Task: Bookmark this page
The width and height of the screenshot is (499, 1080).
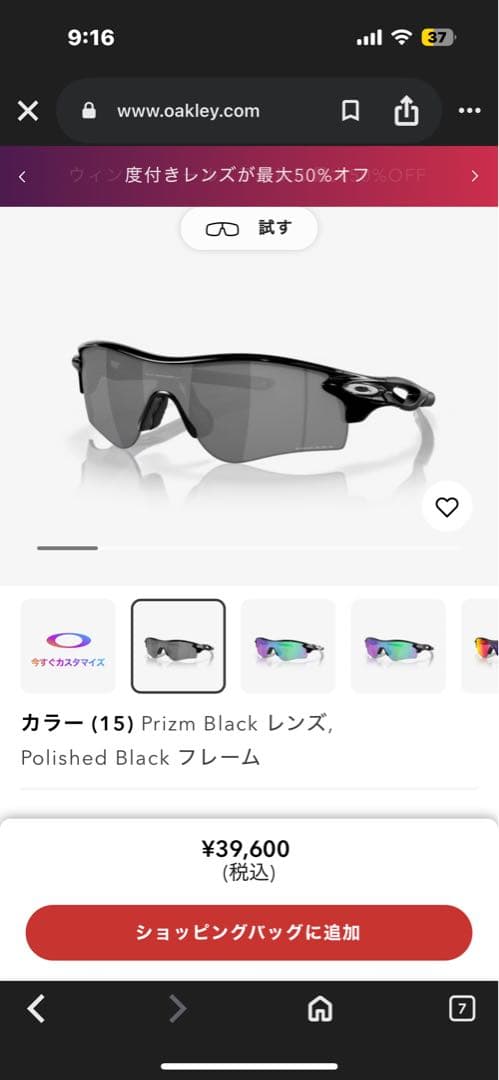Action: click(350, 111)
